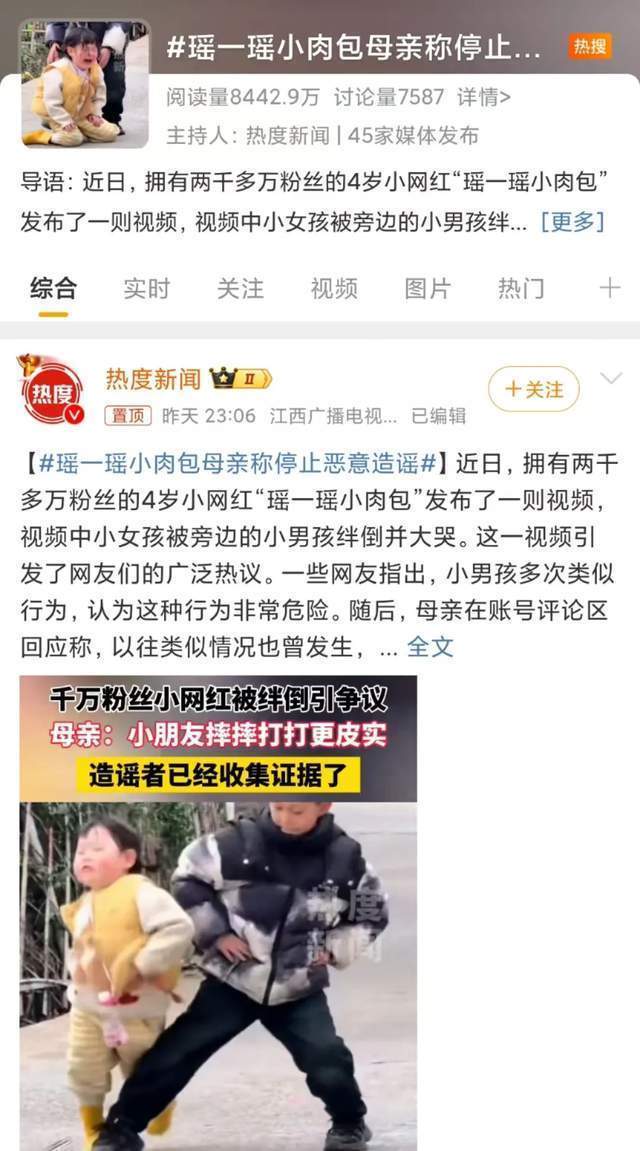Expand full post with 全文
The width and height of the screenshot is (640, 1151).
tap(430, 647)
